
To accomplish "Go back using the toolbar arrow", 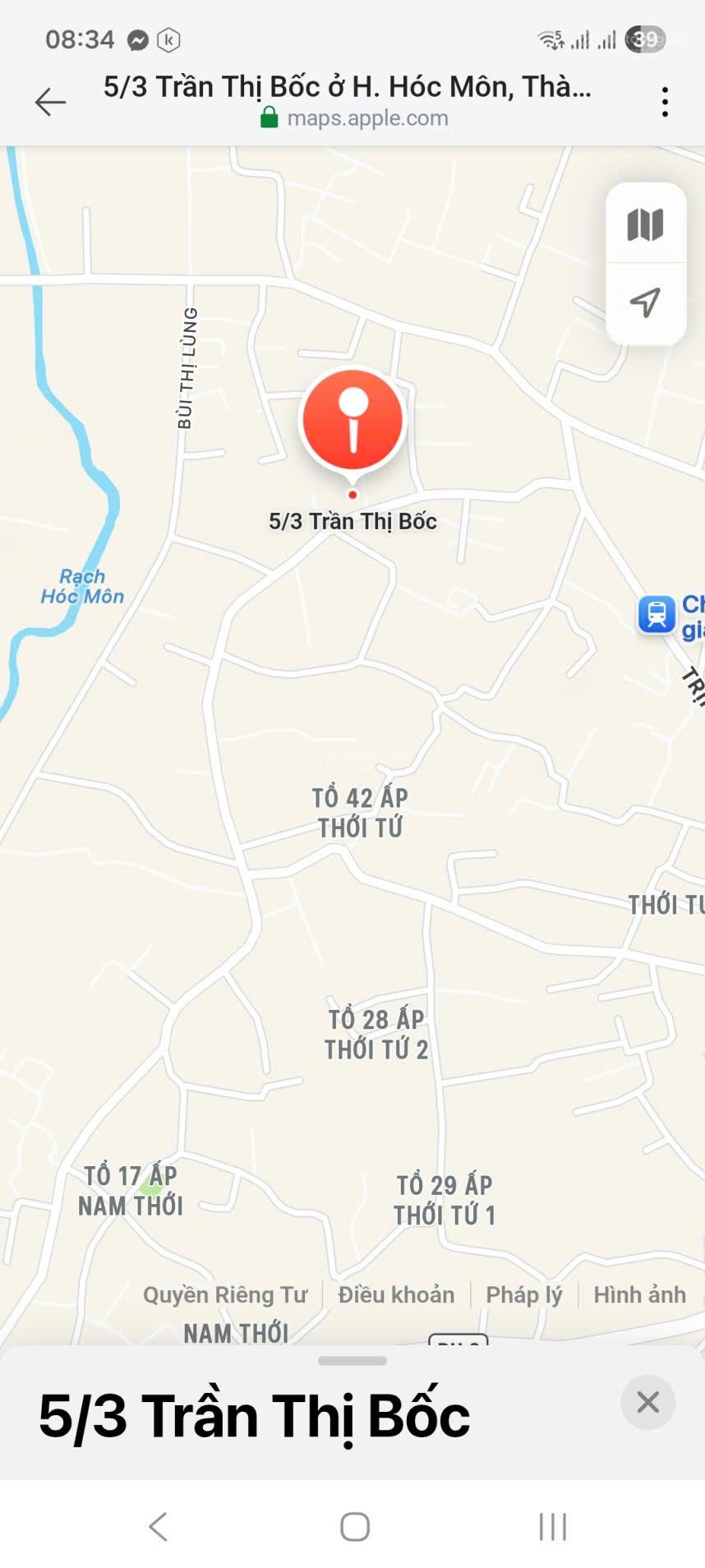I will [50, 102].
